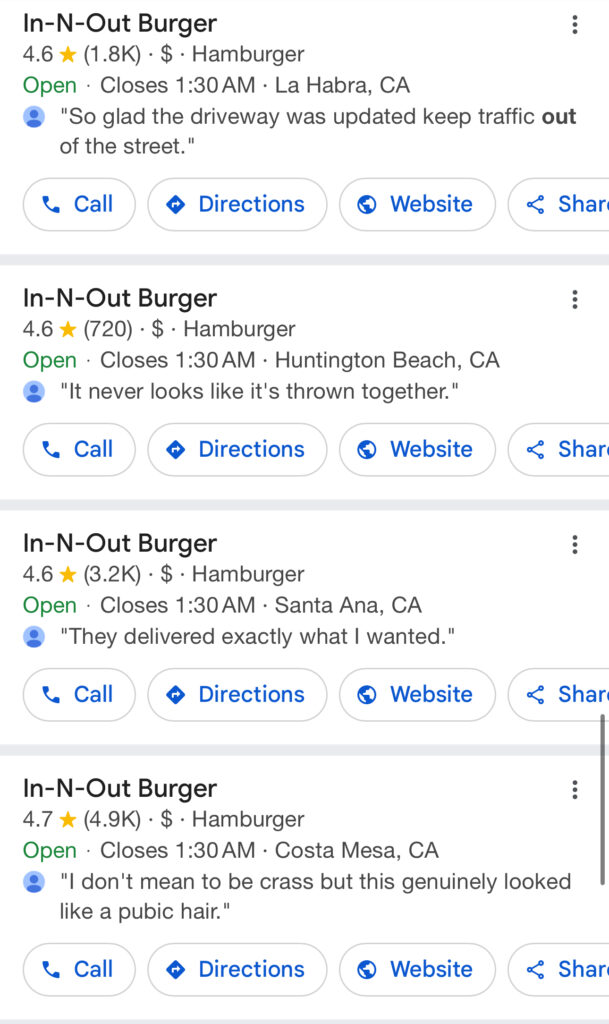Screen dimensions: 609x1024
Task: Visit the website of the Costa Mesa listing
Action: pyautogui.click(x=417, y=969)
